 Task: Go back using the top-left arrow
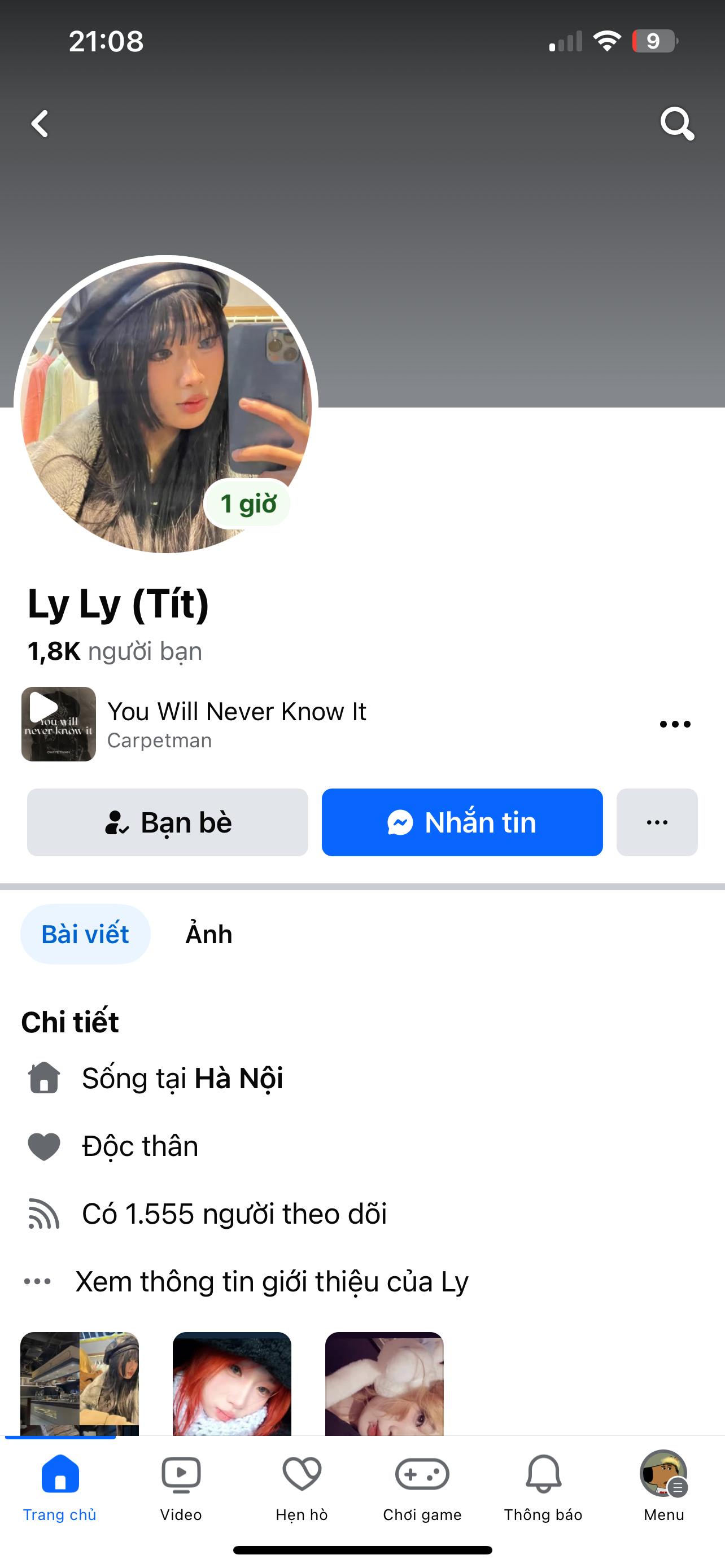click(40, 124)
